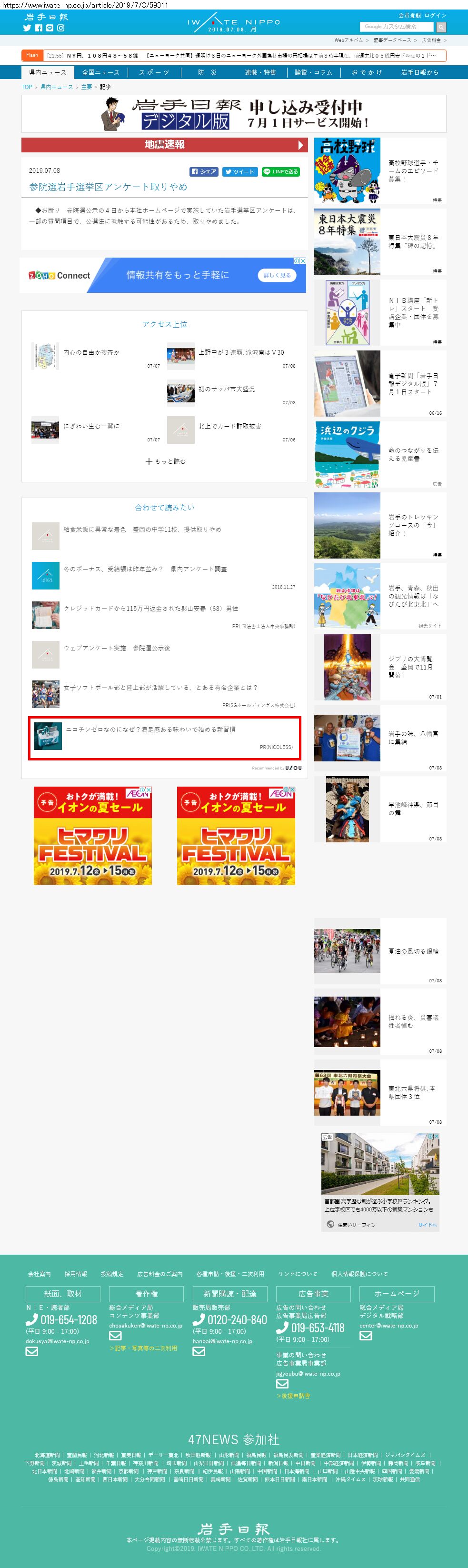
Task: Switch to the スポーツ tab
Action: click(x=154, y=72)
